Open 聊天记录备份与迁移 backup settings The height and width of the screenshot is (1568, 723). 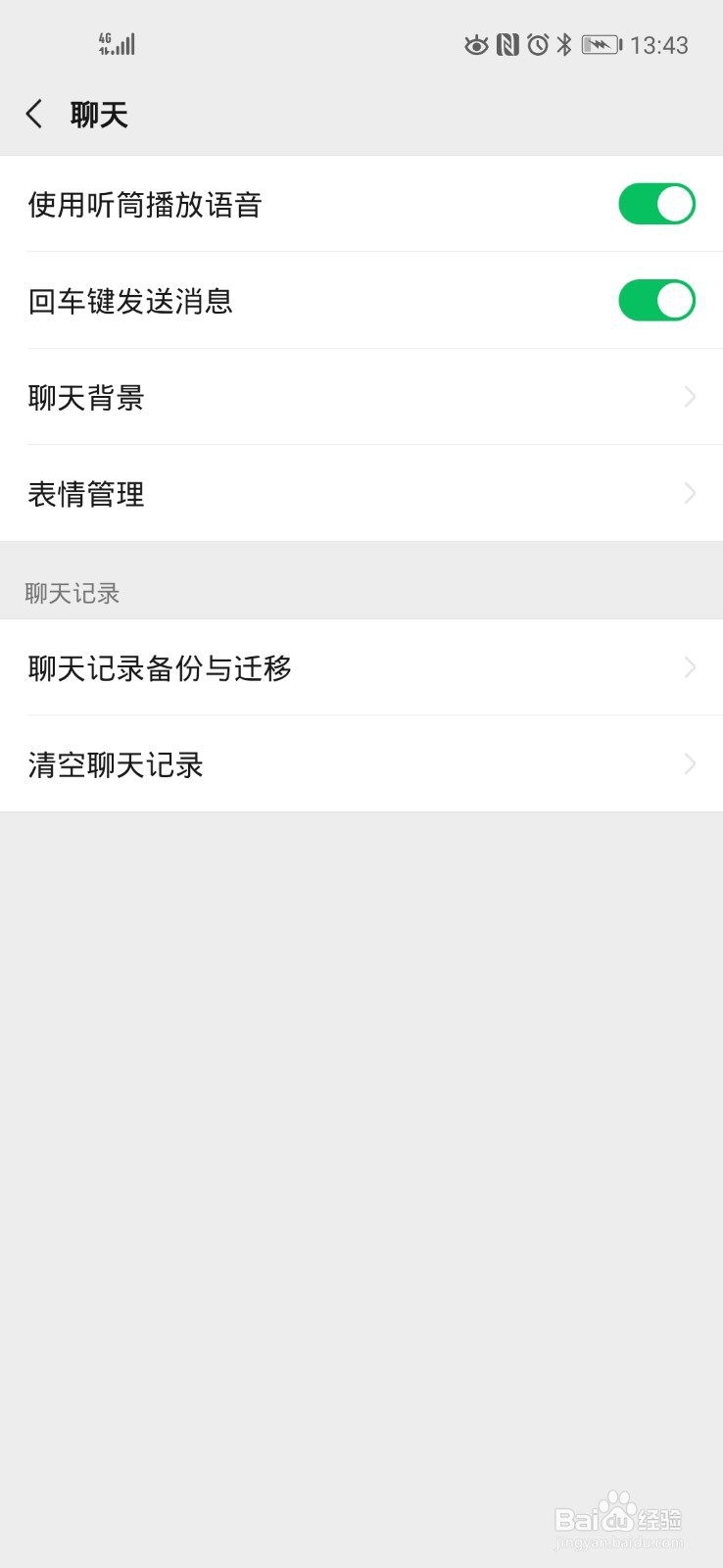tap(160, 666)
